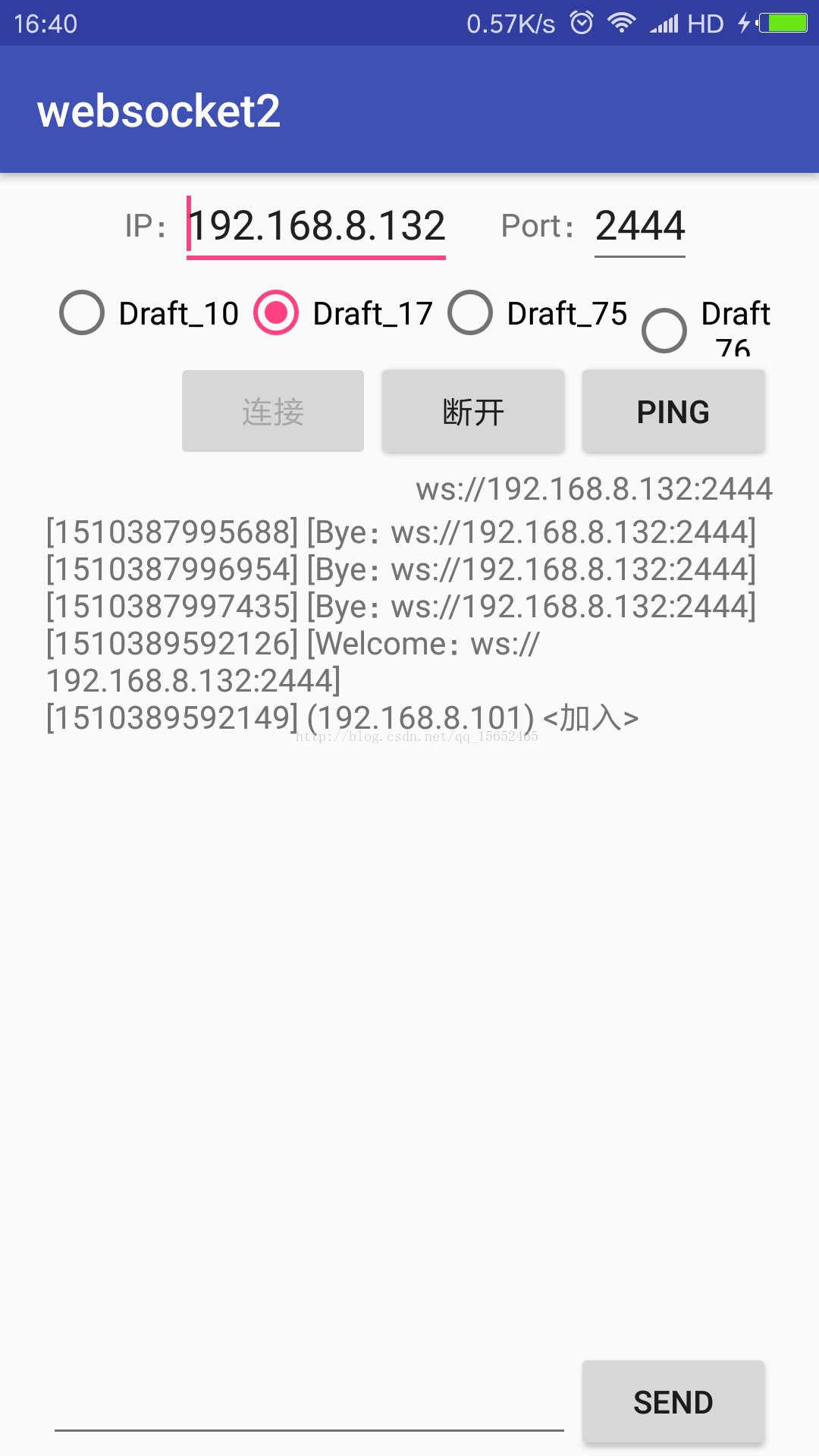
Task: Tap the 断开 disconnect button
Action: [473, 411]
